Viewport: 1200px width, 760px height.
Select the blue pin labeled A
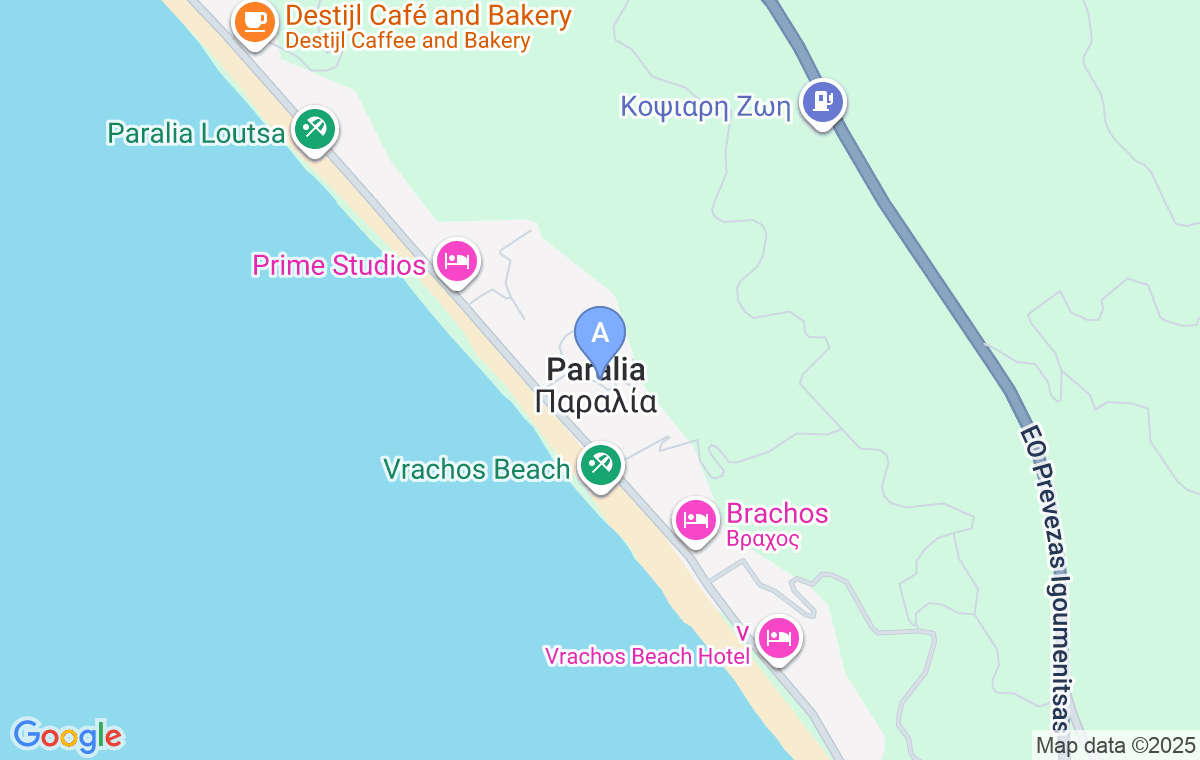coord(600,334)
